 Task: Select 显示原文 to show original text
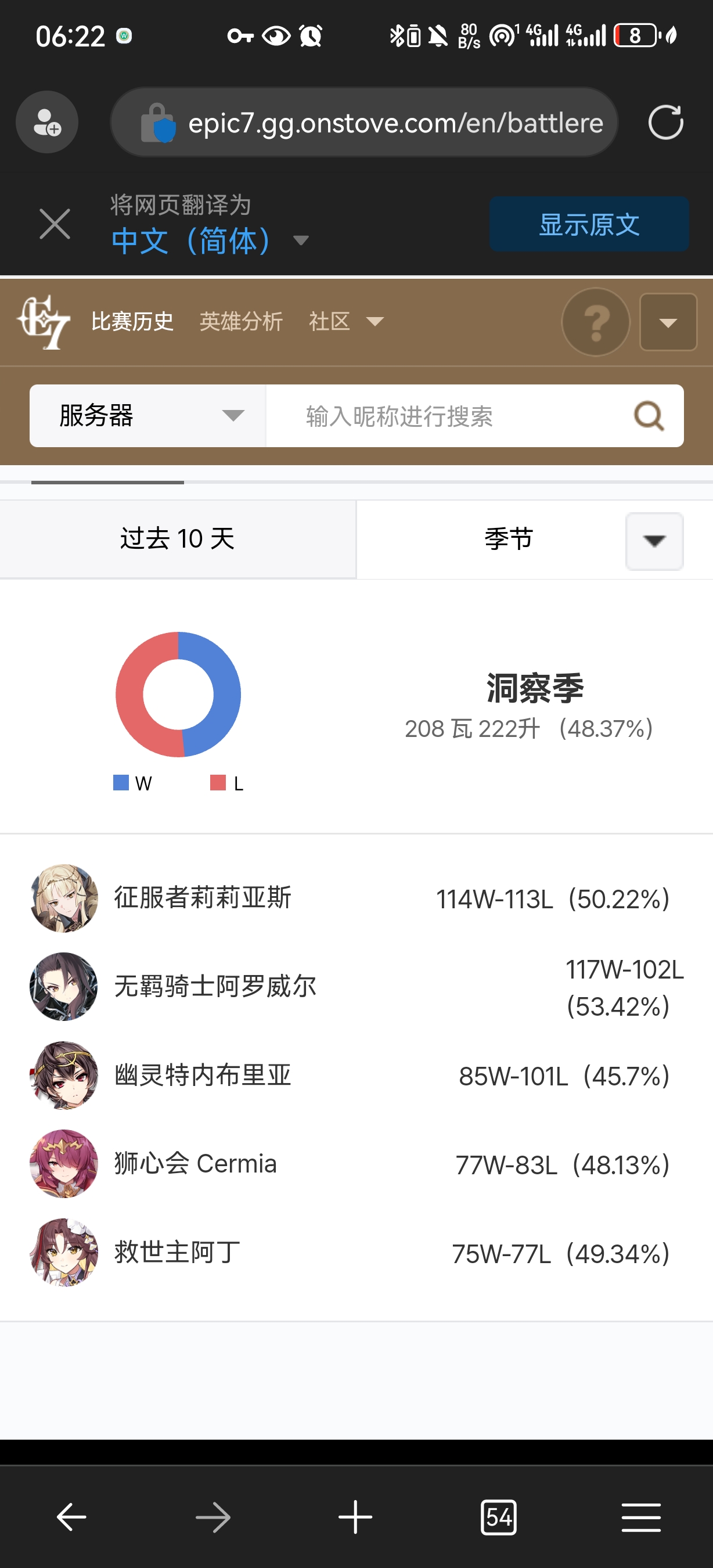589,224
